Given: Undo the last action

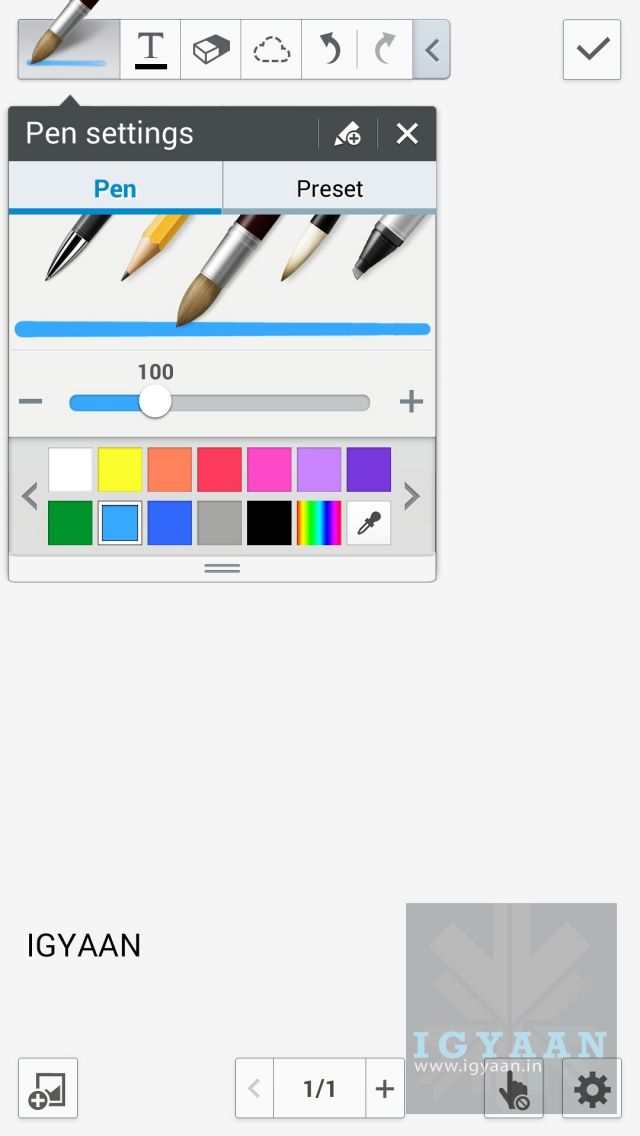Looking at the screenshot, I should [330, 49].
